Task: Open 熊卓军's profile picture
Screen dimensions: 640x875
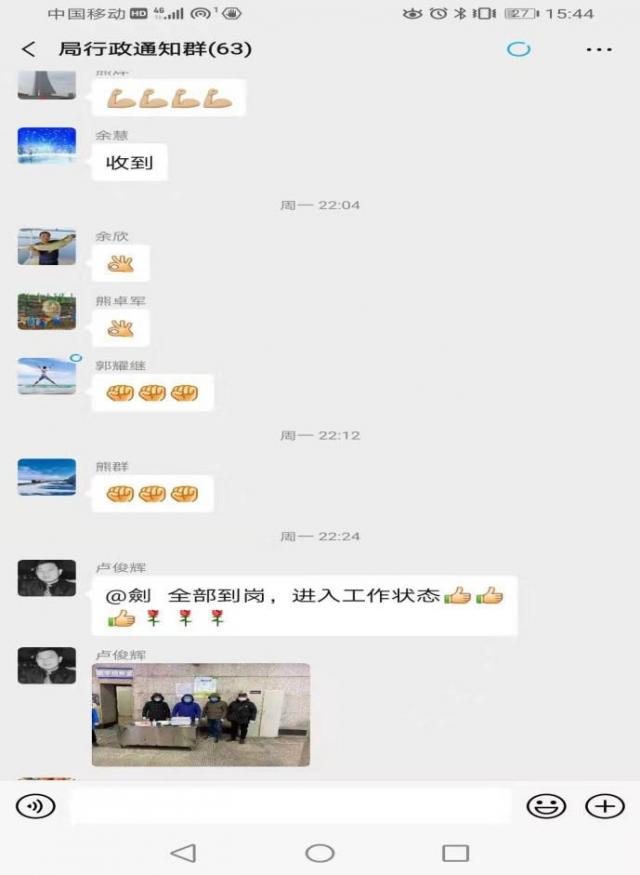Action: (x=46, y=311)
